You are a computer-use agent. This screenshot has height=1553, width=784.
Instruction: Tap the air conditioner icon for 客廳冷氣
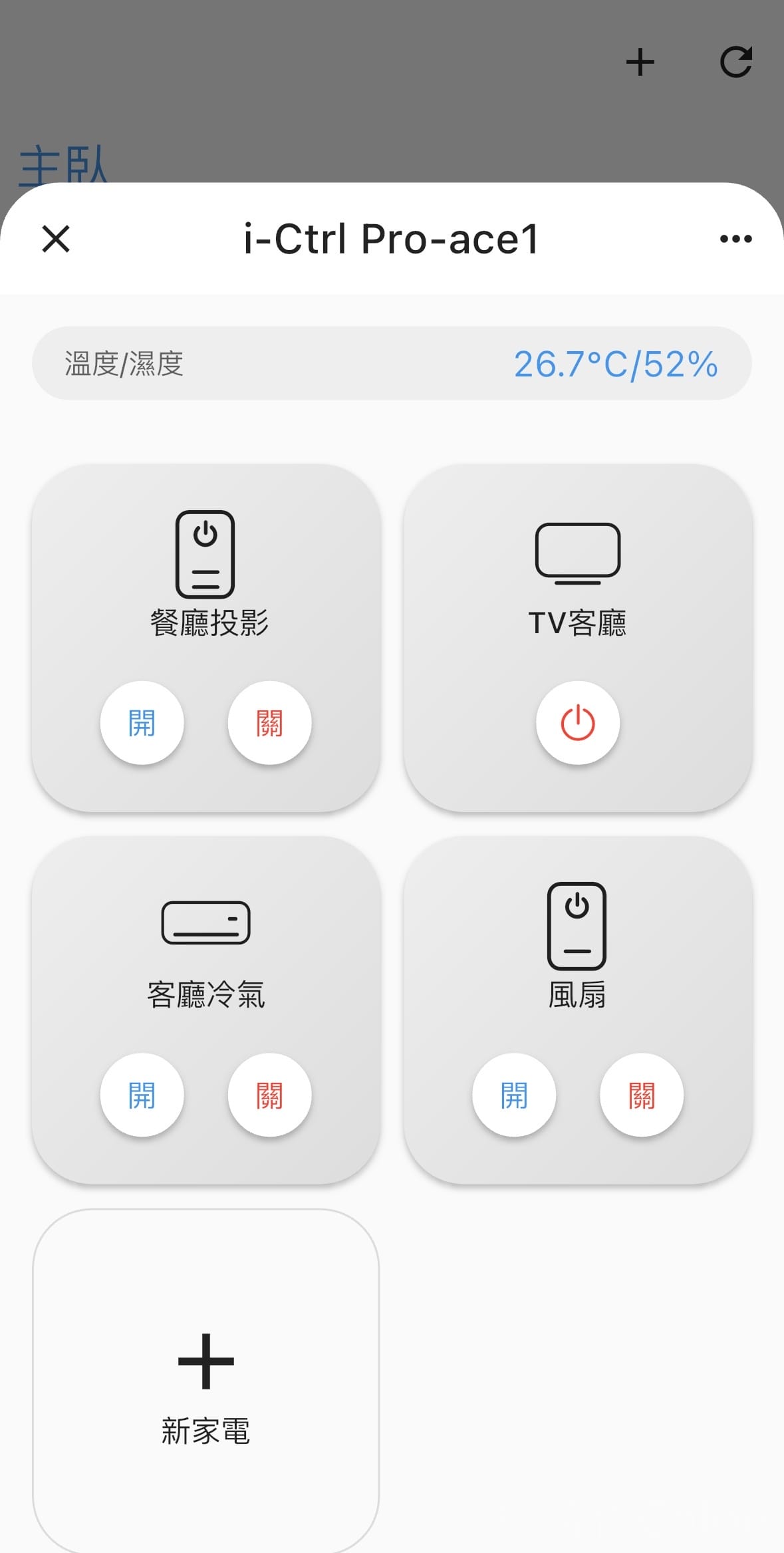click(205, 922)
